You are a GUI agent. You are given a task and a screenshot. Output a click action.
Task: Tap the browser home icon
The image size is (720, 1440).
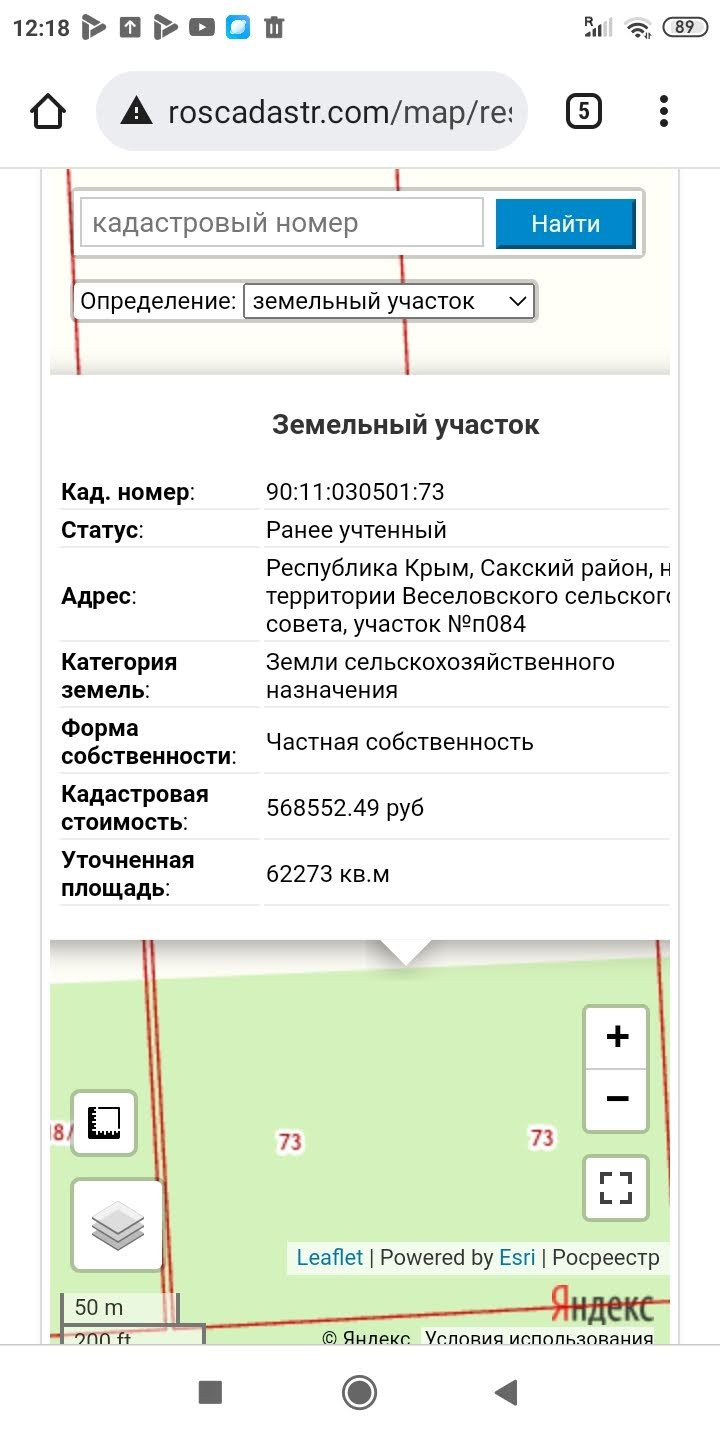tap(49, 111)
